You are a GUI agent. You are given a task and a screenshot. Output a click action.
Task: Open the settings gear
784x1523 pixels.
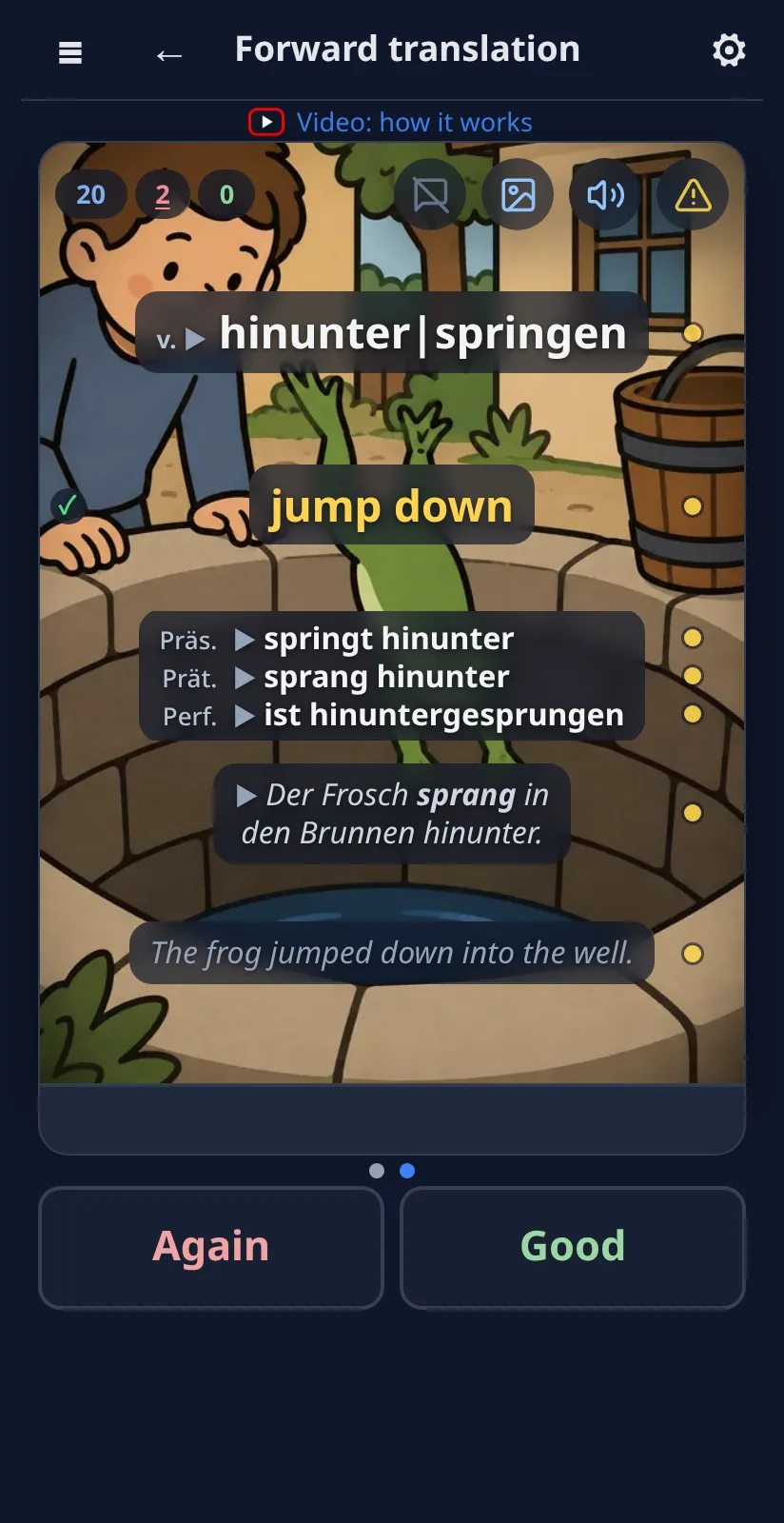pyautogui.click(x=729, y=50)
